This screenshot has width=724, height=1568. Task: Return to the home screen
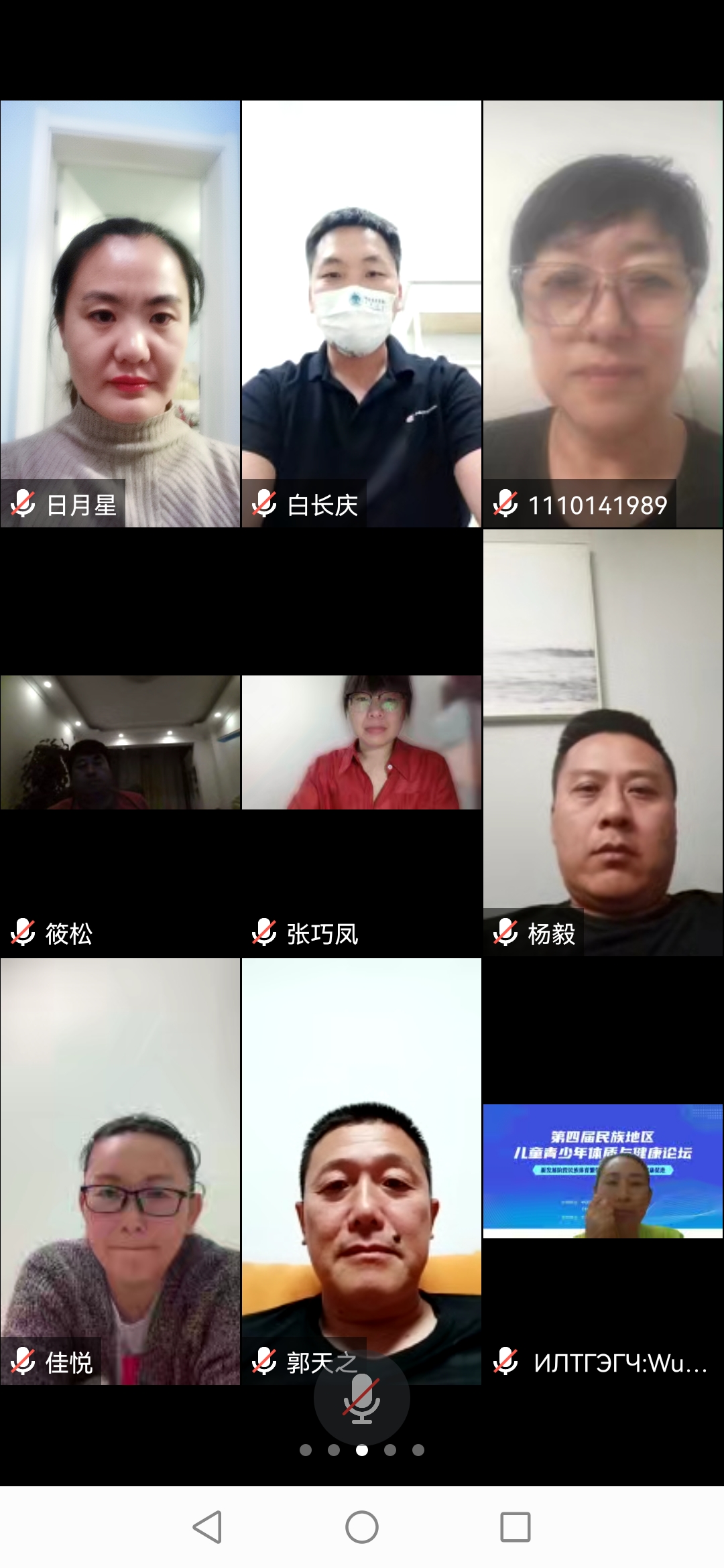[362, 1527]
